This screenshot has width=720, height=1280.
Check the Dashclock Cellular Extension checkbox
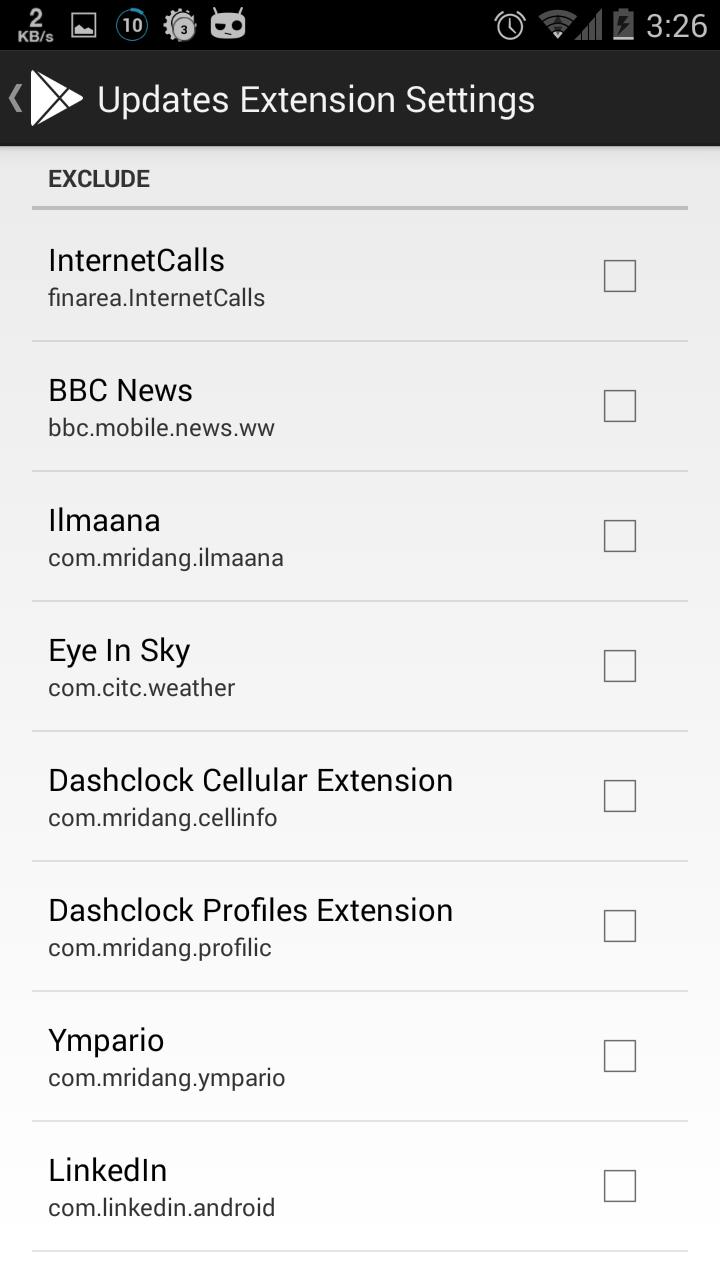(x=618, y=795)
